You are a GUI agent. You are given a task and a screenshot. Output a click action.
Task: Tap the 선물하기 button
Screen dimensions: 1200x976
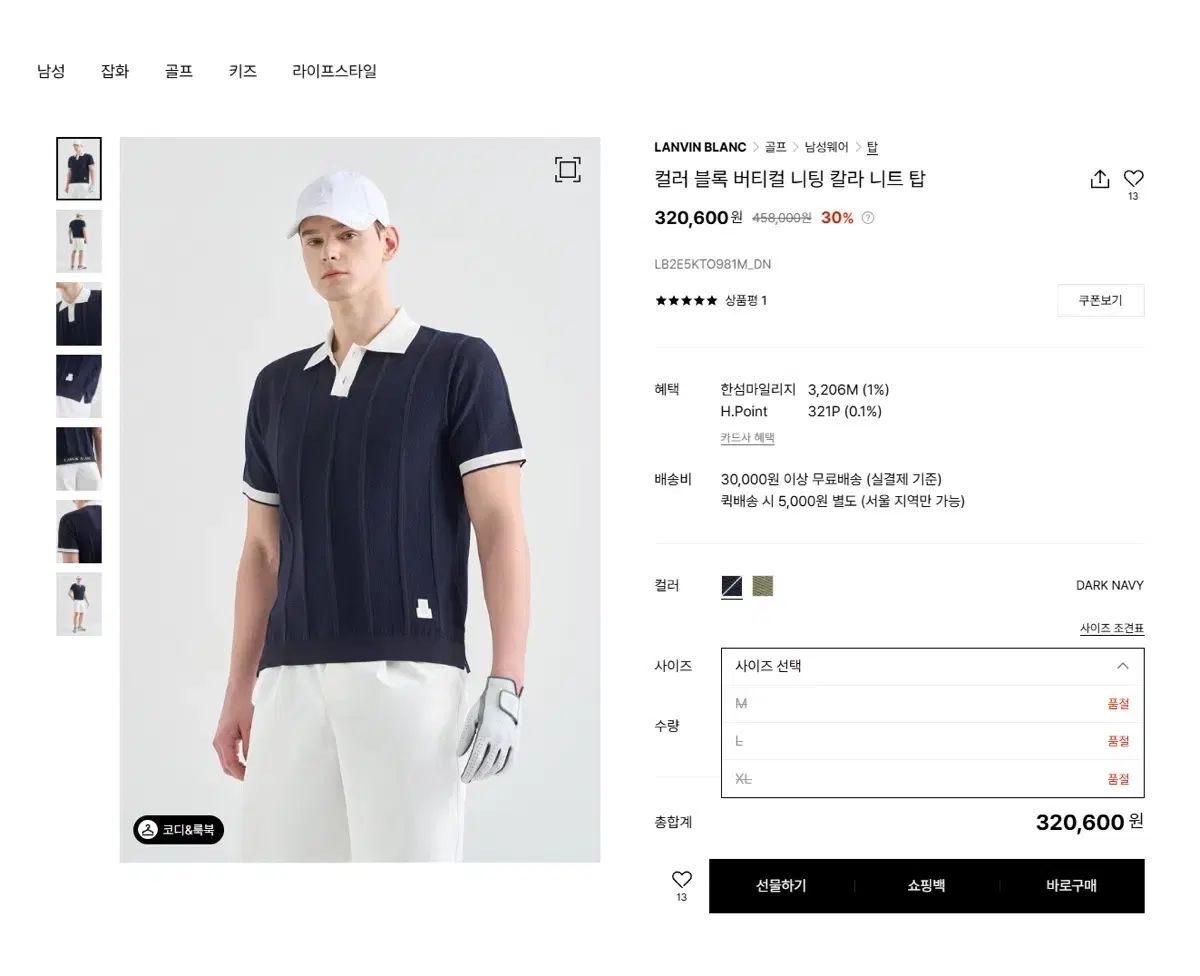[x=781, y=886]
